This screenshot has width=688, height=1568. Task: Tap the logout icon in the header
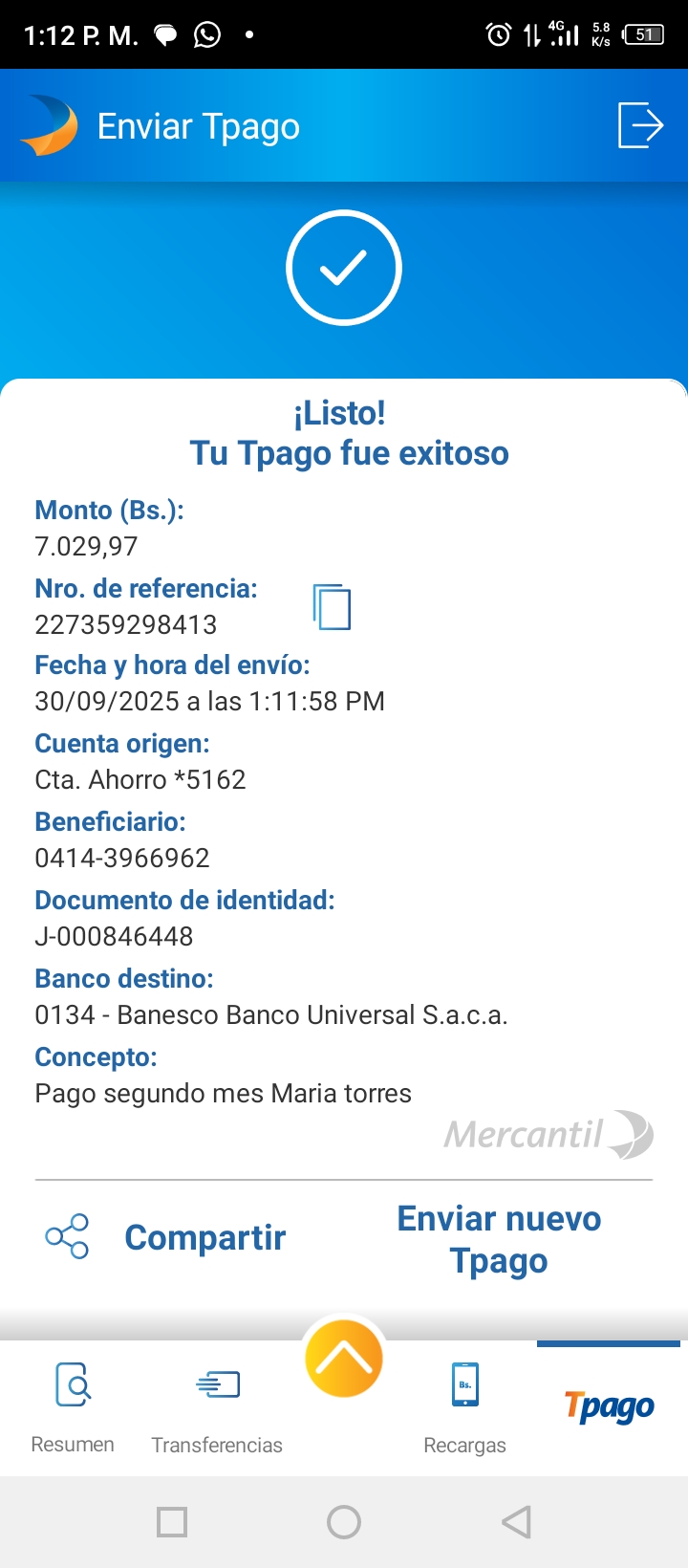pyautogui.click(x=640, y=125)
